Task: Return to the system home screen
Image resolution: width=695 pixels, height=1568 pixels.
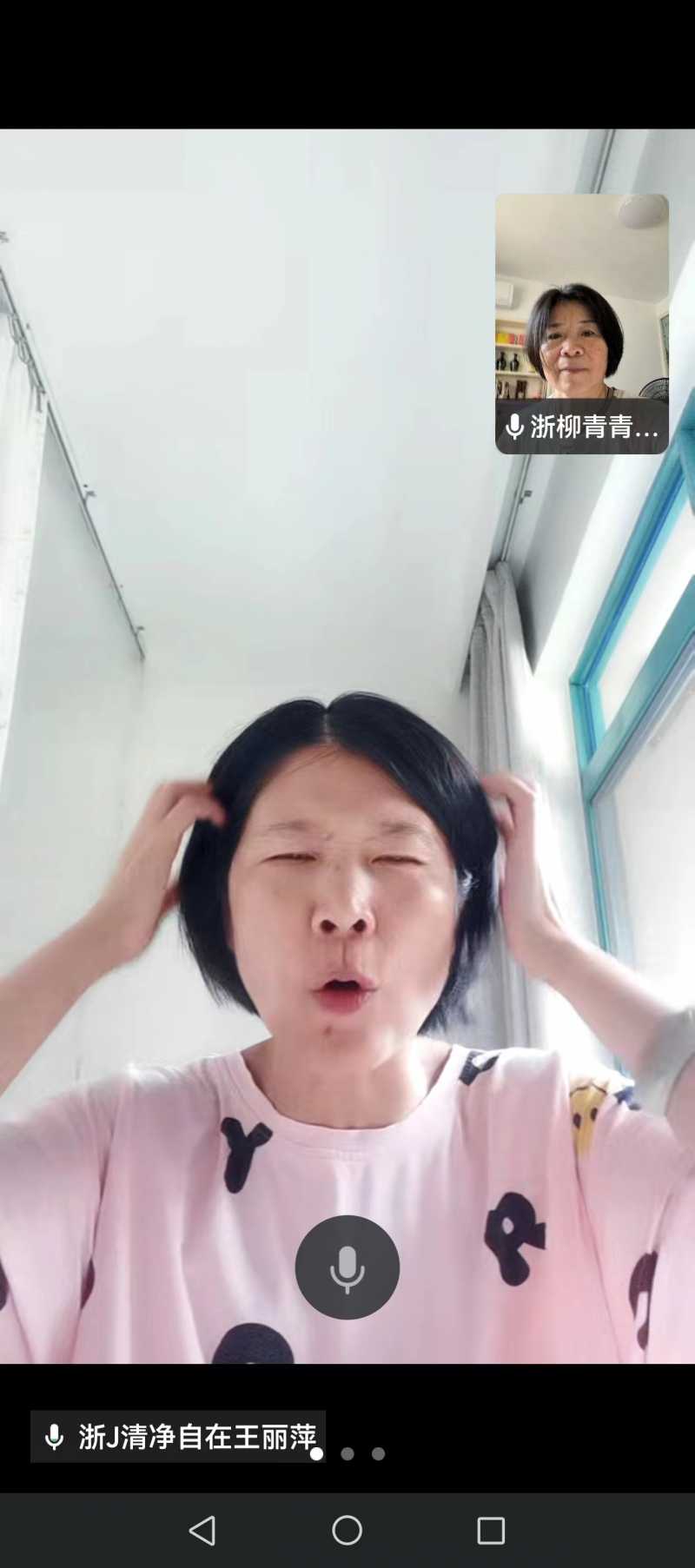Action: [x=347, y=1530]
